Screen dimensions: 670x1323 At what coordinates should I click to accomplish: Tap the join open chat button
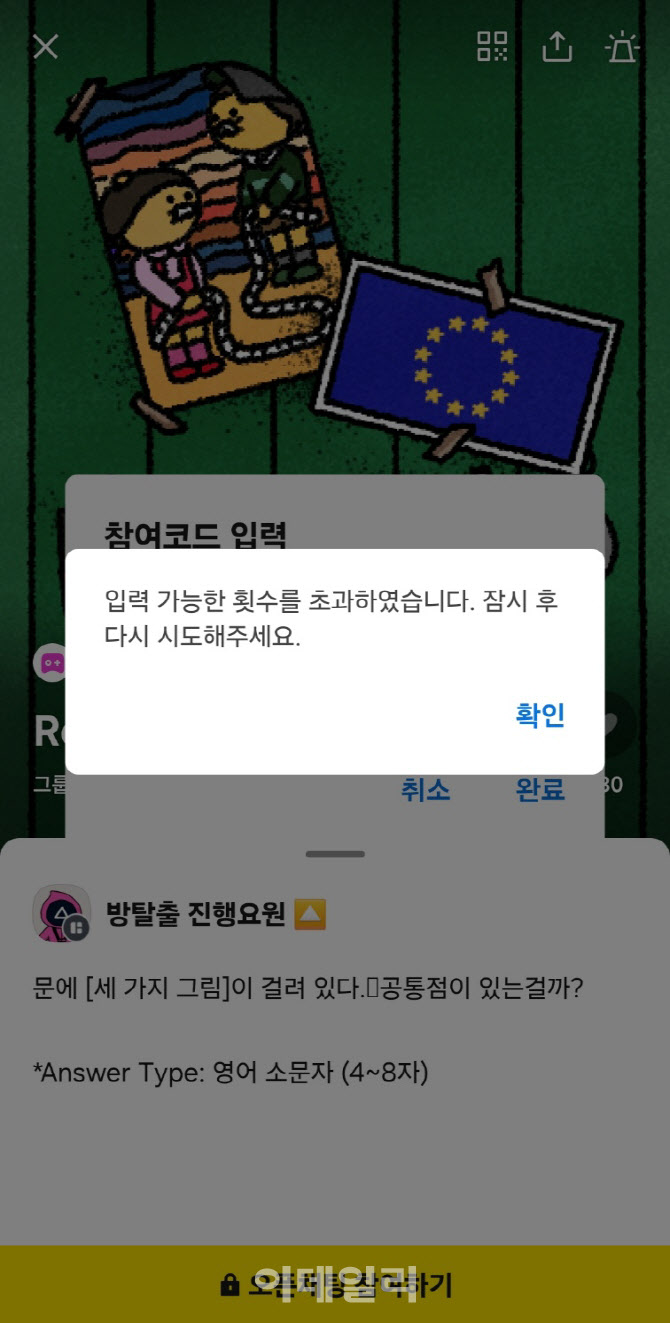tap(335, 1284)
